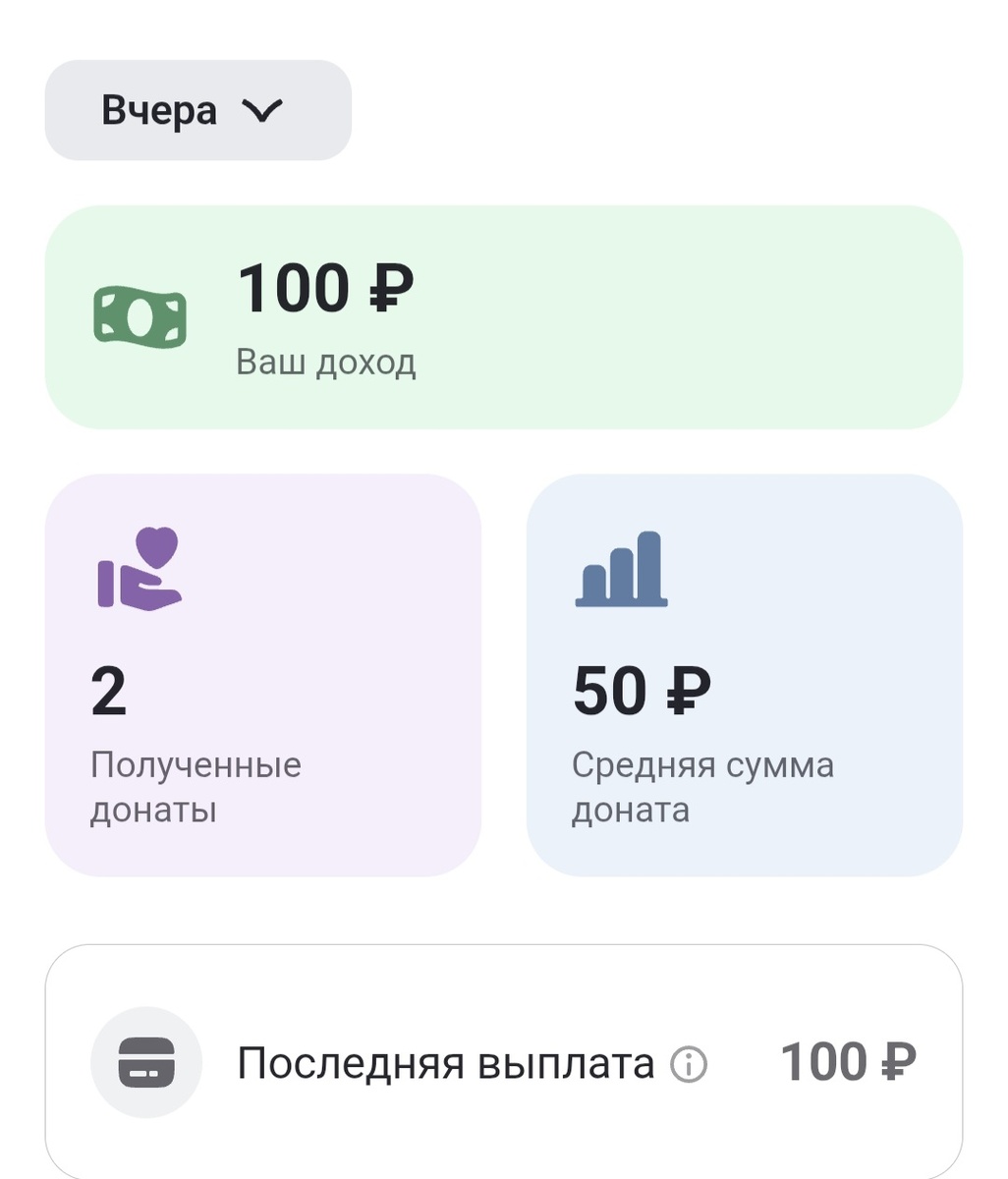Click the blue bar chart statistics icon
1008x1179 pixels.
click(x=619, y=572)
